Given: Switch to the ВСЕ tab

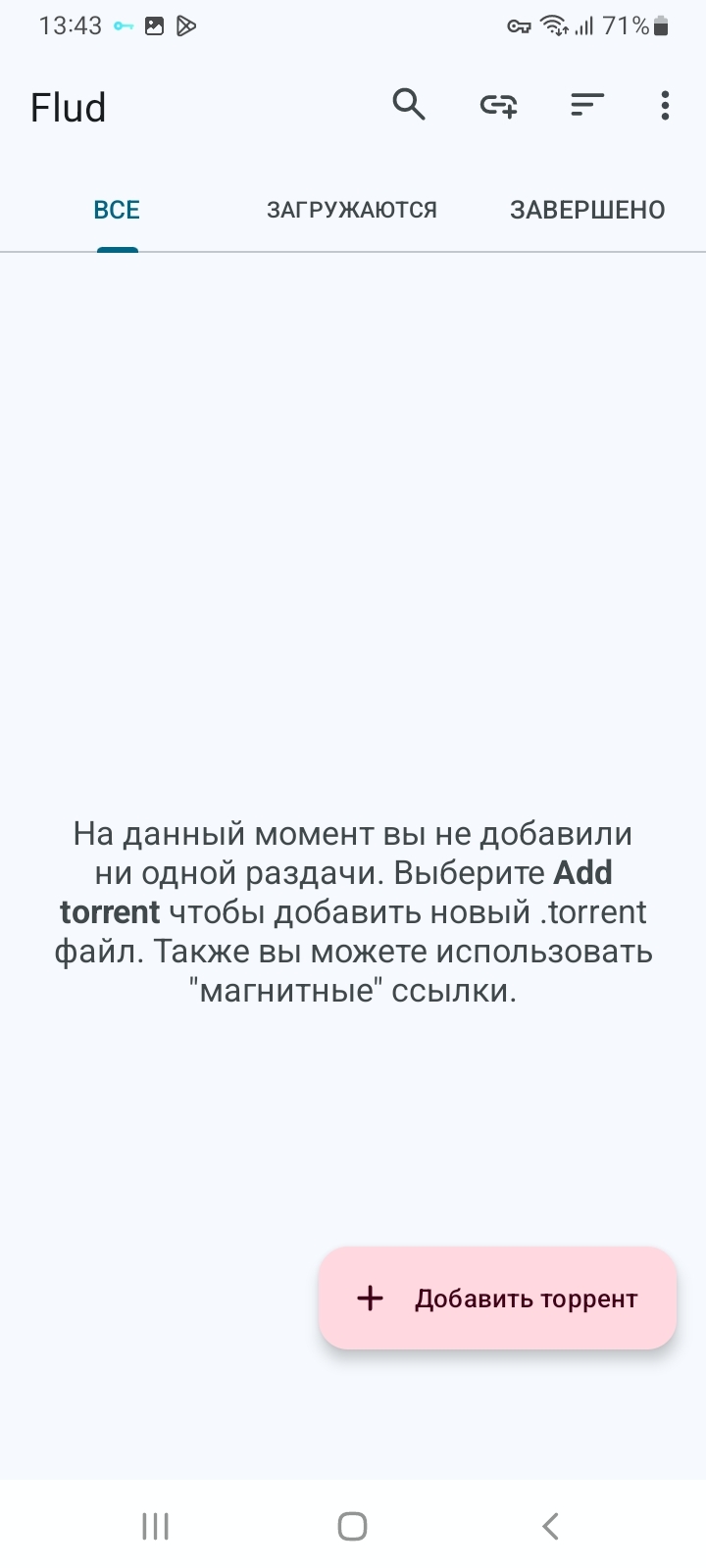Looking at the screenshot, I should [x=117, y=210].
